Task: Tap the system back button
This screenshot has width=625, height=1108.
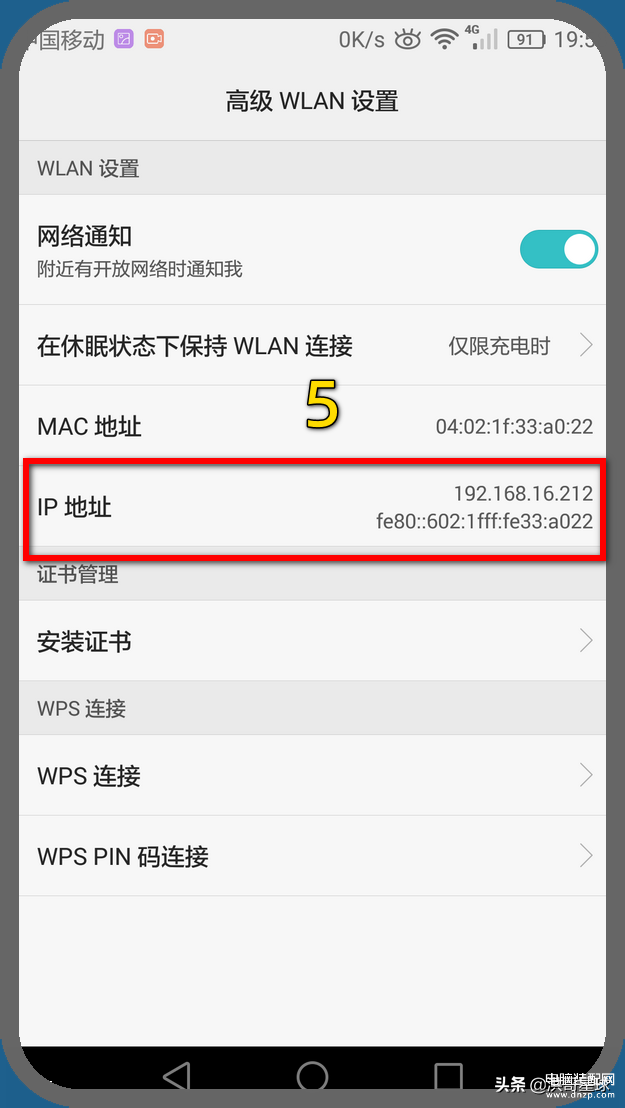Action: point(176,1076)
